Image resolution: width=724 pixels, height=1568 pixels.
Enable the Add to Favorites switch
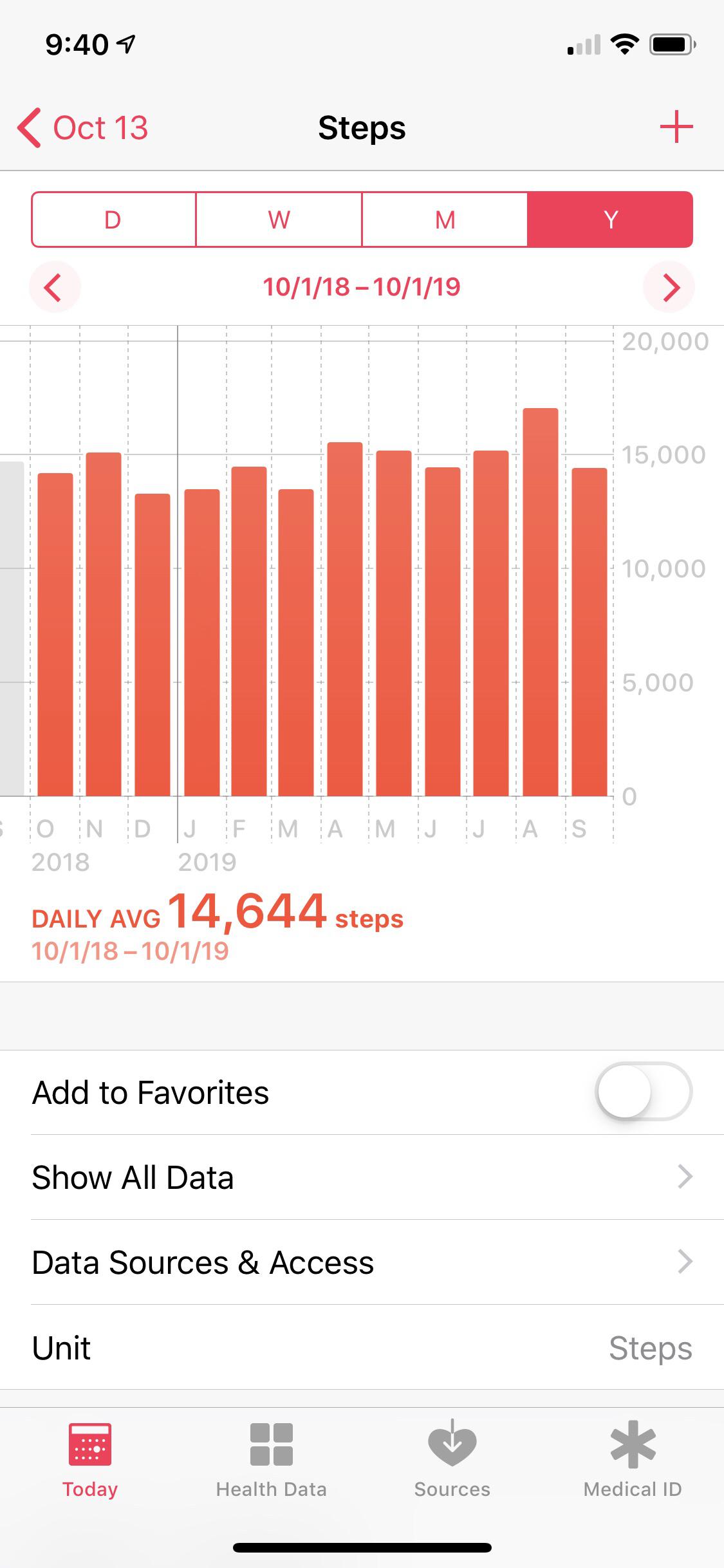(x=645, y=1092)
